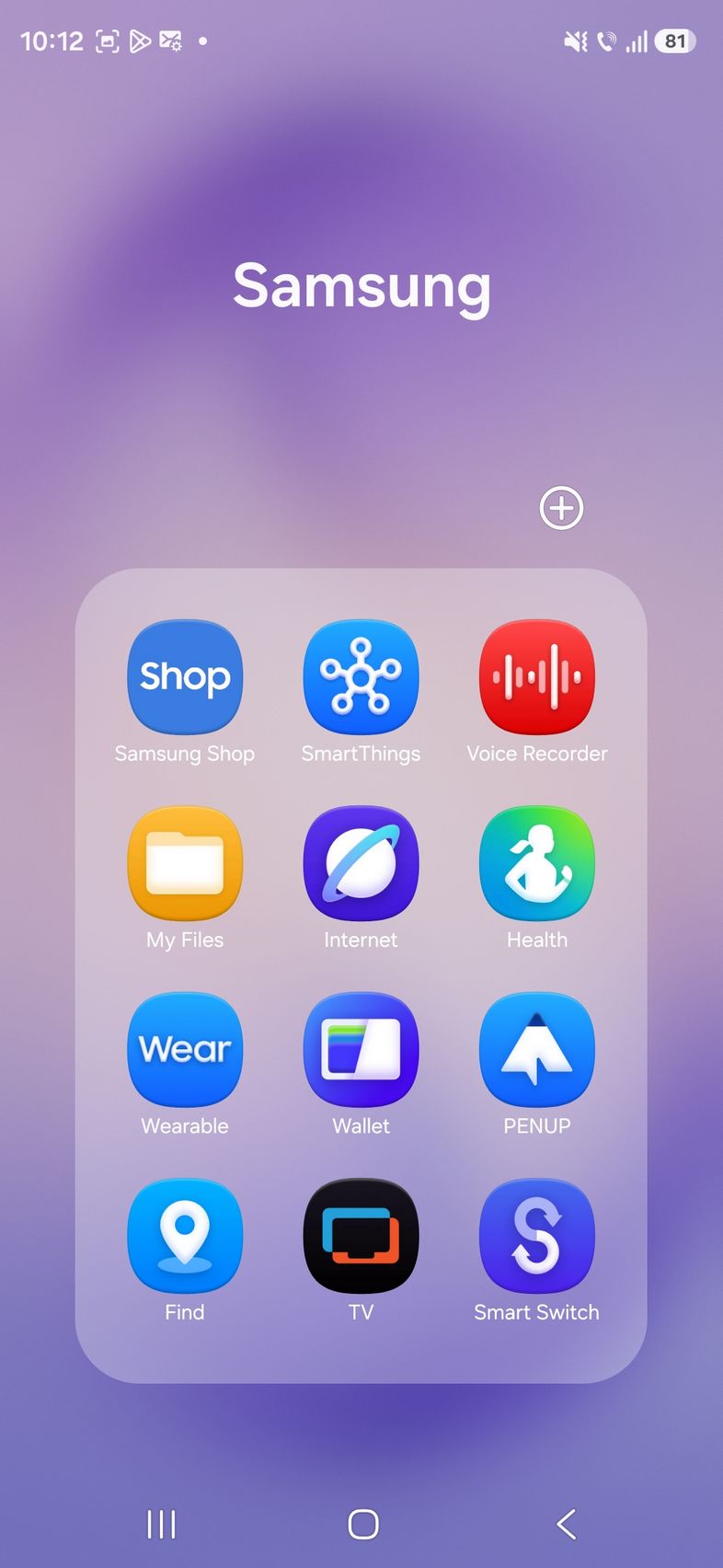Open the Find app

pyautogui.click(x=185, y=1236)
